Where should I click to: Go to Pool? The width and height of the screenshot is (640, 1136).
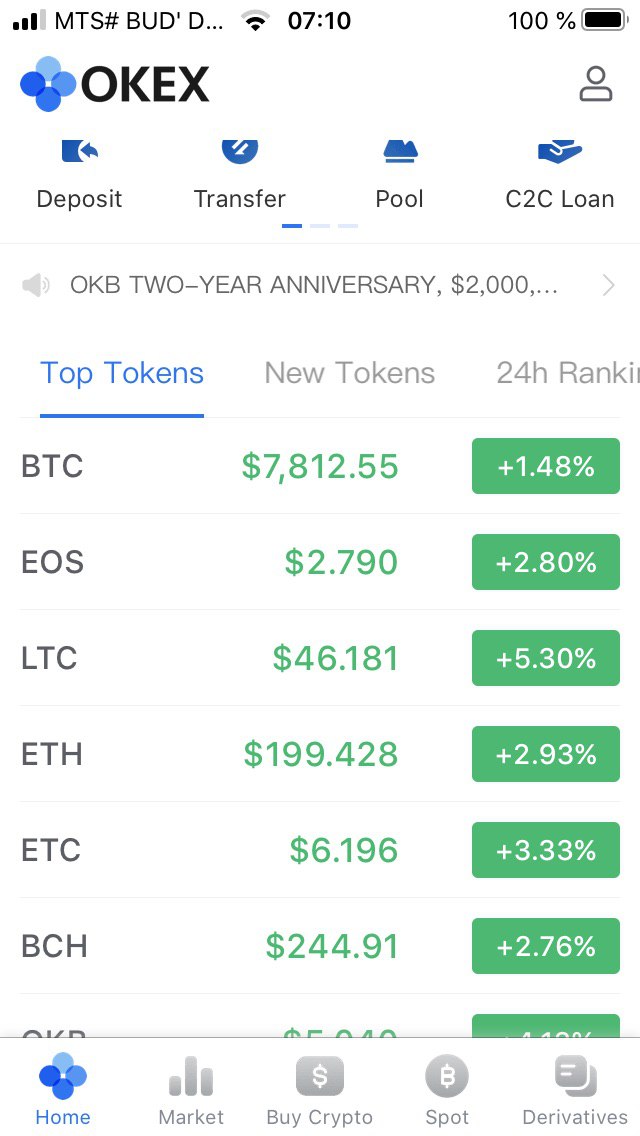399,175
